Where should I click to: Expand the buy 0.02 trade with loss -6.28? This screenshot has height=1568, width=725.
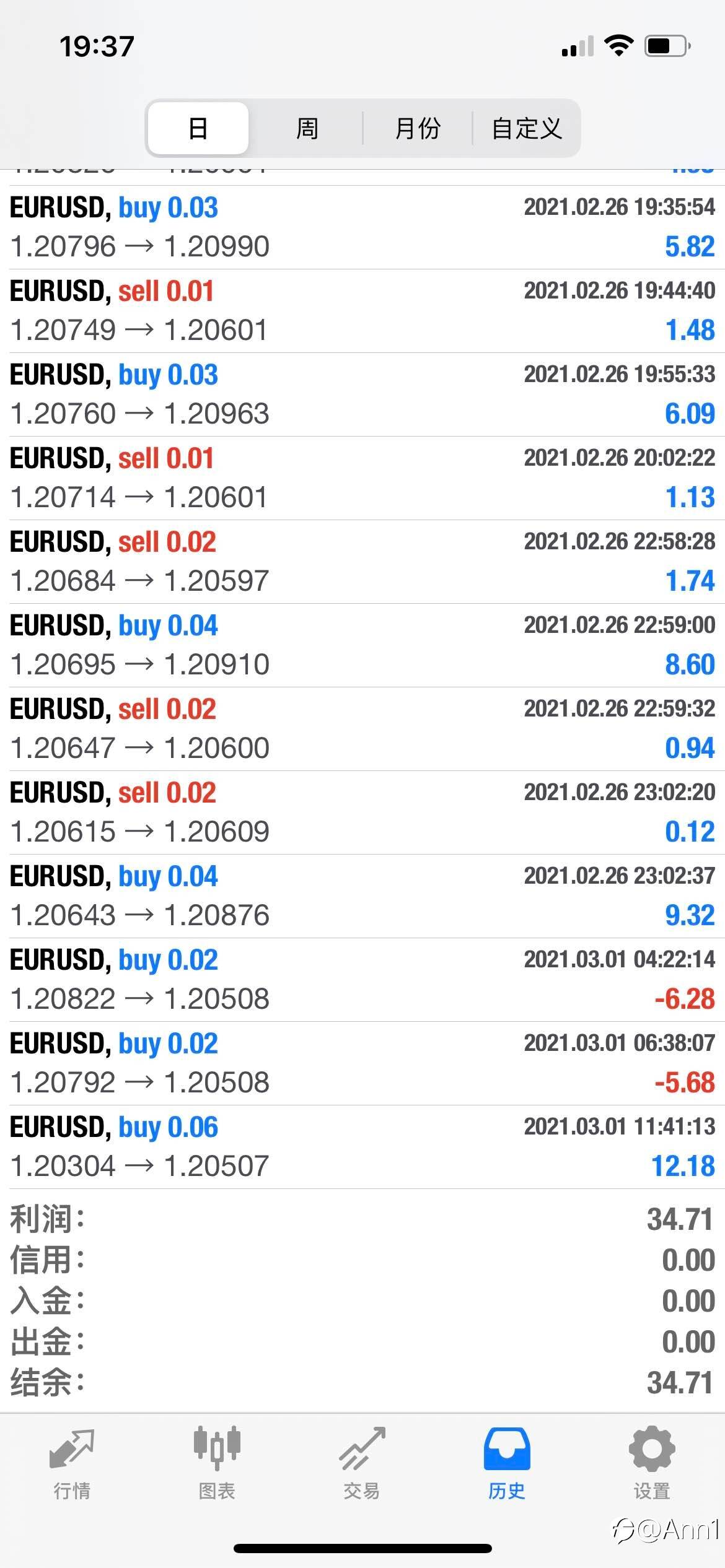point(362,980)
